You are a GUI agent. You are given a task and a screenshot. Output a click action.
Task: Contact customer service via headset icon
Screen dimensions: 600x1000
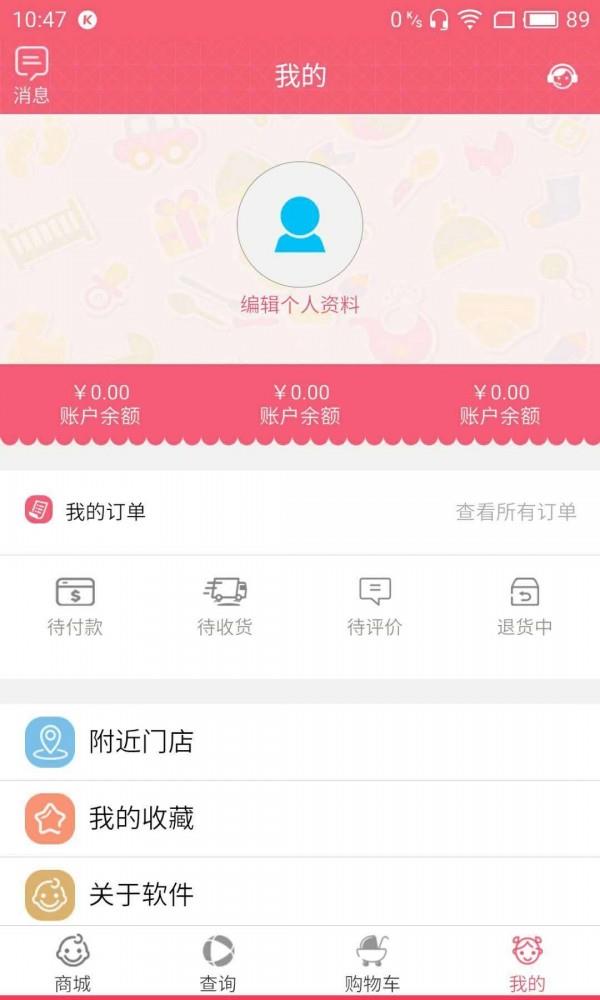click(x=563, y=76)
